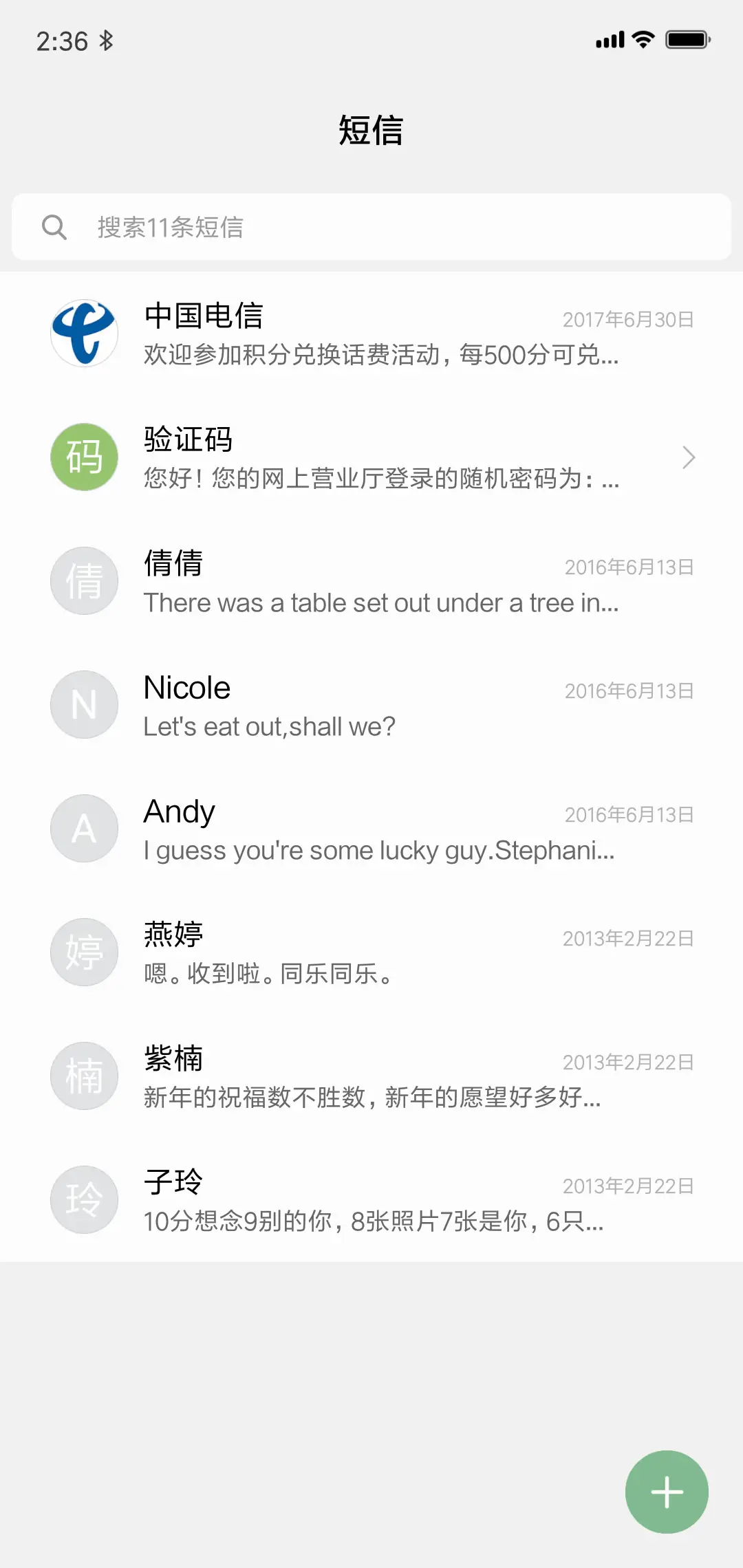Image resolution: width=743 pixels, height=1568 pixels.
Task: Compose a new message with plus button
Action: [667, 1492]
